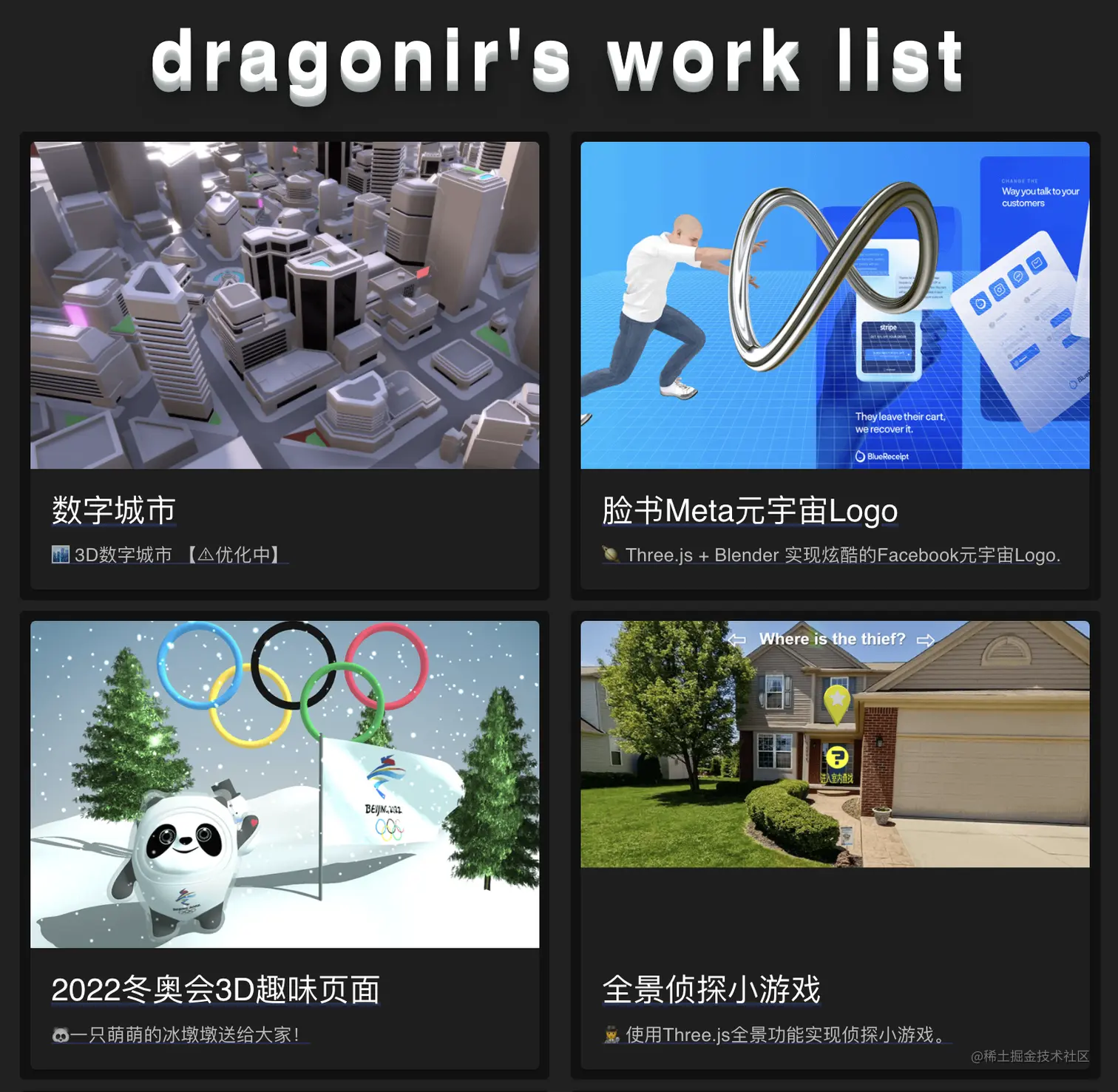Follow the 脸书Meta元宇宙Logo title link
The image size is (1118, 1092).
click(x=750, y=511)
